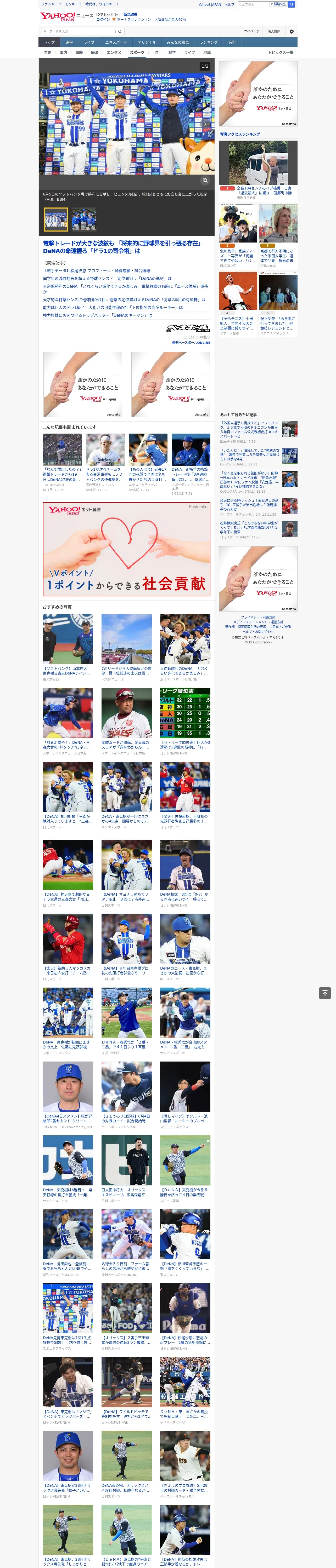This screenshot has height=1568, width=336.
Task: Select エンタメ category
Action: [114, 52]
